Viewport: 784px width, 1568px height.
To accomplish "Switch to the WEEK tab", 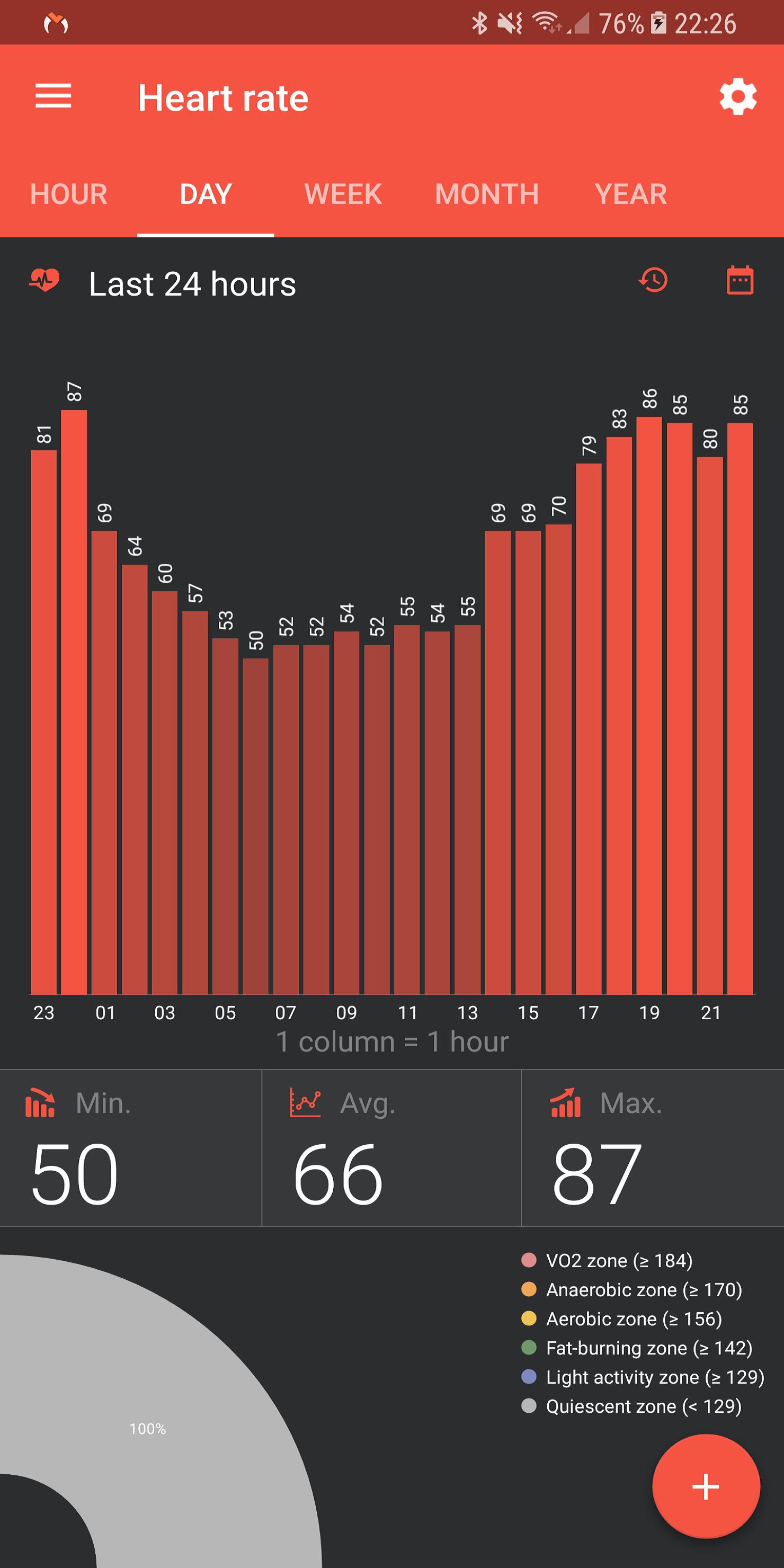I will point(343,194).
